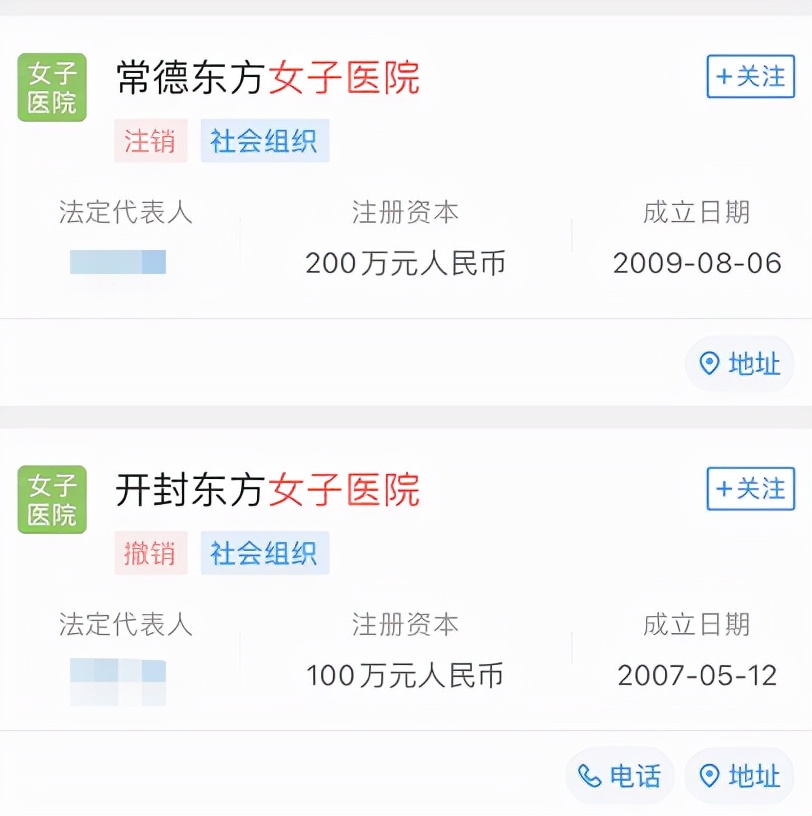
Task: Click the phone icon beside 电话
Action: [591, 775]
